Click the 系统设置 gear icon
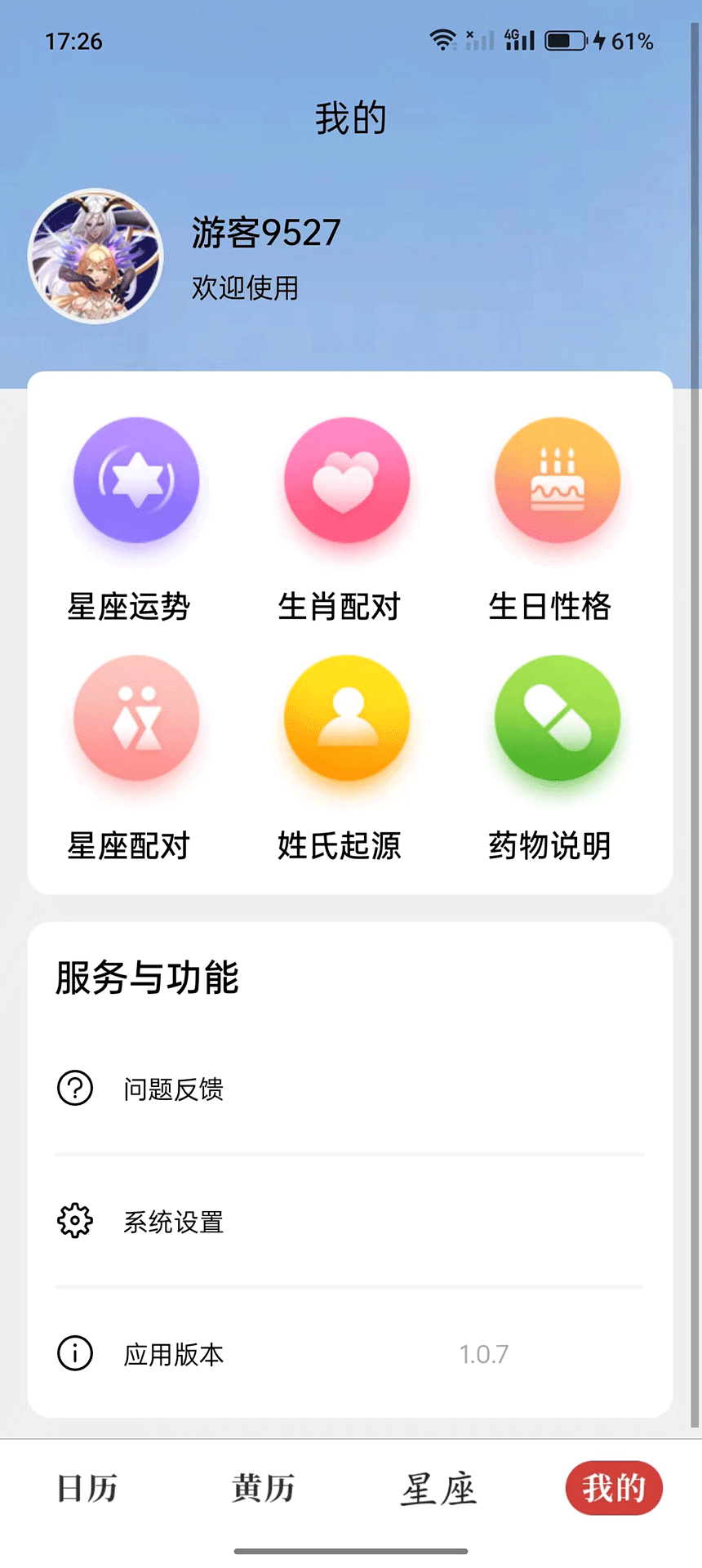 coord(73,1221)
